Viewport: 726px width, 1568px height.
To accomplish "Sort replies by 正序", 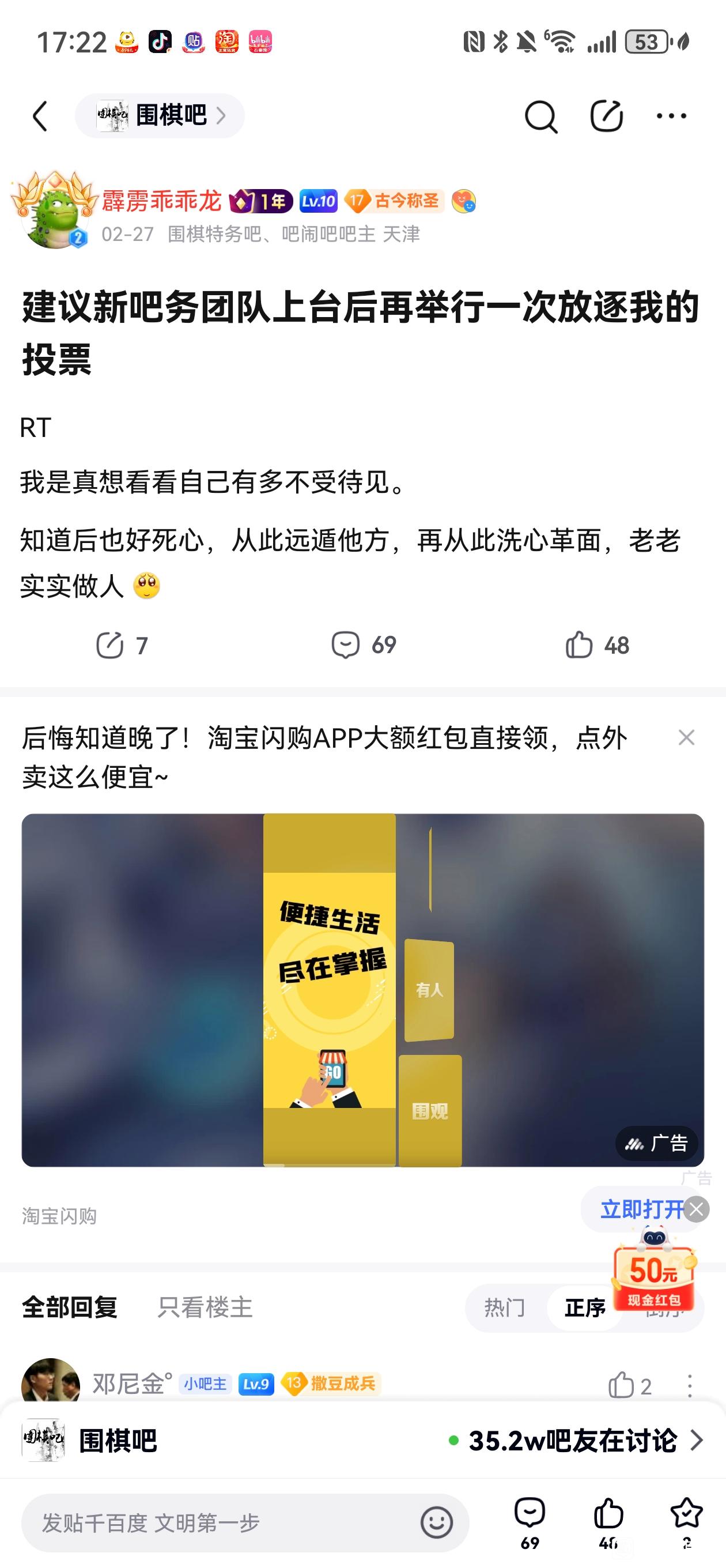I will pos(585,1307).
